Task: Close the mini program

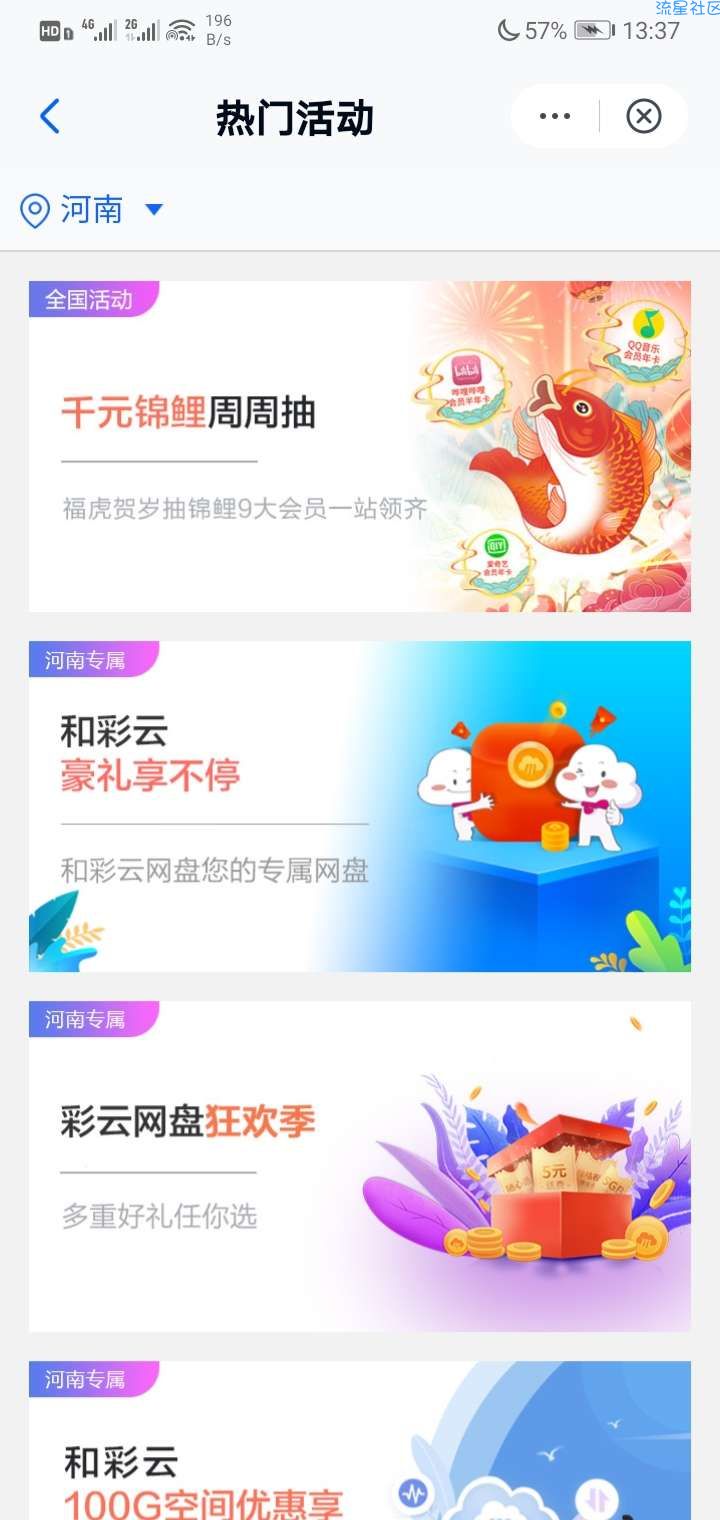Action: (x=643, y=117)
